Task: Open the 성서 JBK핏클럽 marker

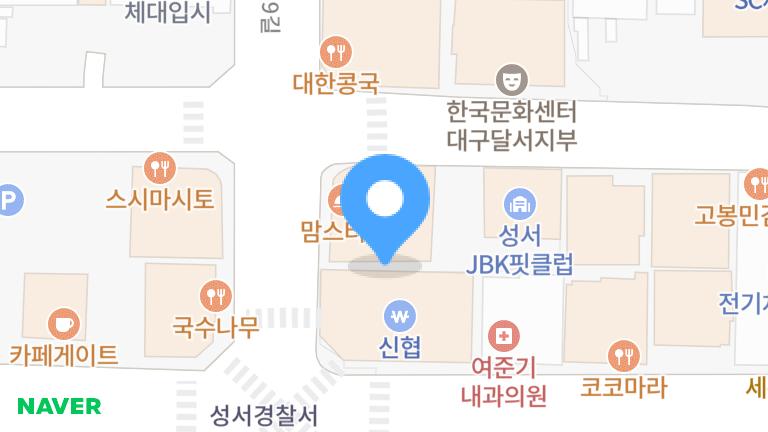Action: pos(519,205)
